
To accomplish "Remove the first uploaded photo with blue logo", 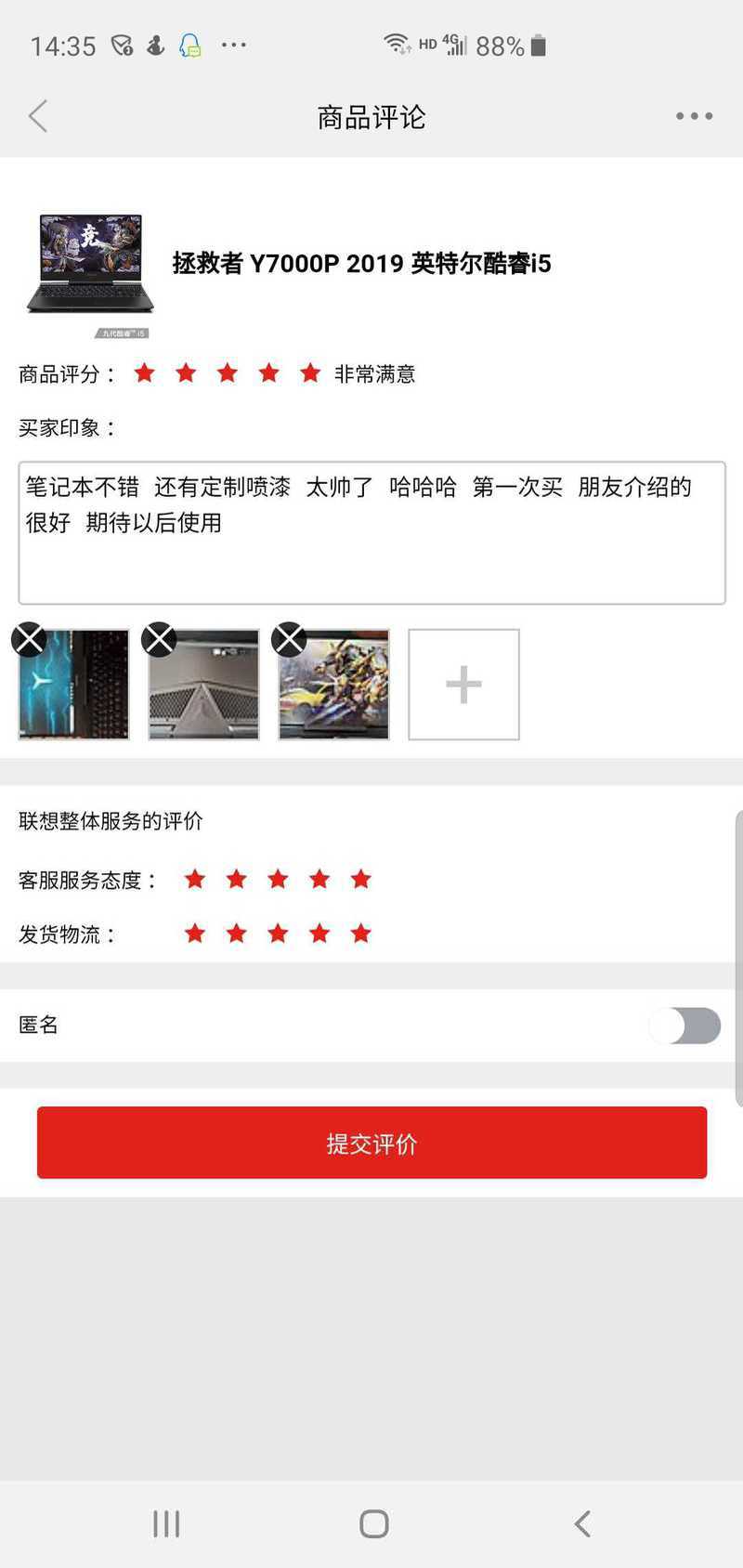I will pyautogui.click(x=29, y=639).
